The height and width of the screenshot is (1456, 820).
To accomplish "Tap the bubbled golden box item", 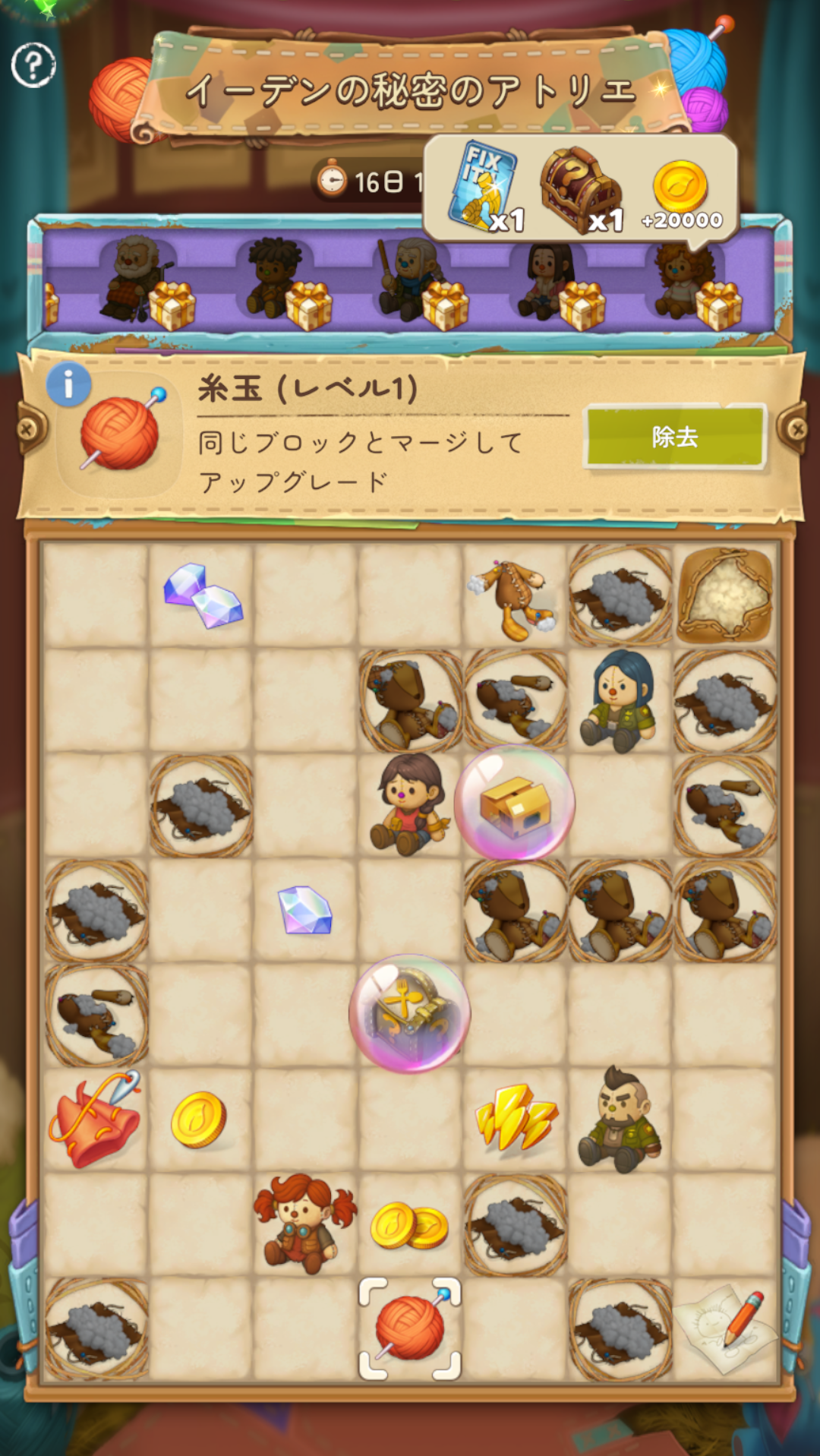I will click(515, 804).
